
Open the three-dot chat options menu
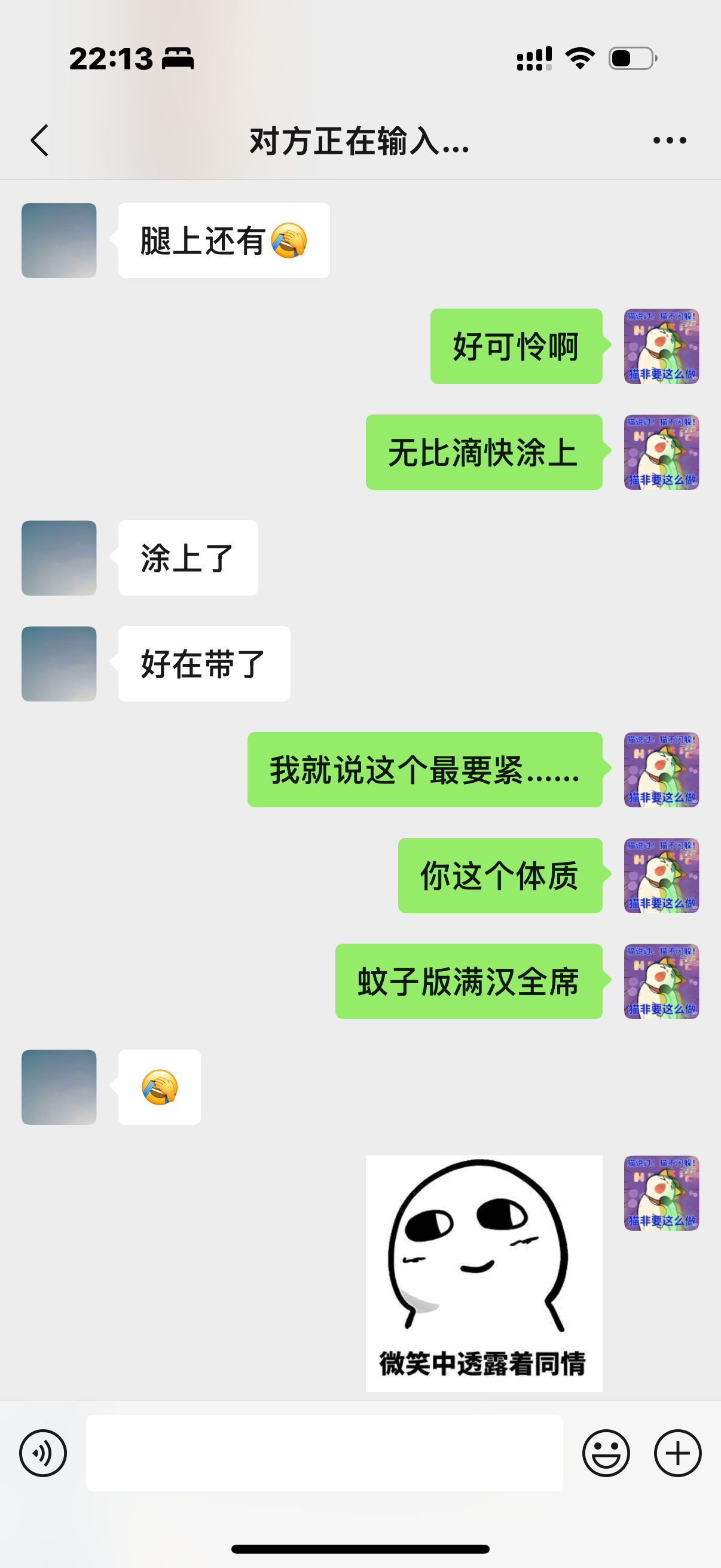[x=669, y=141]
